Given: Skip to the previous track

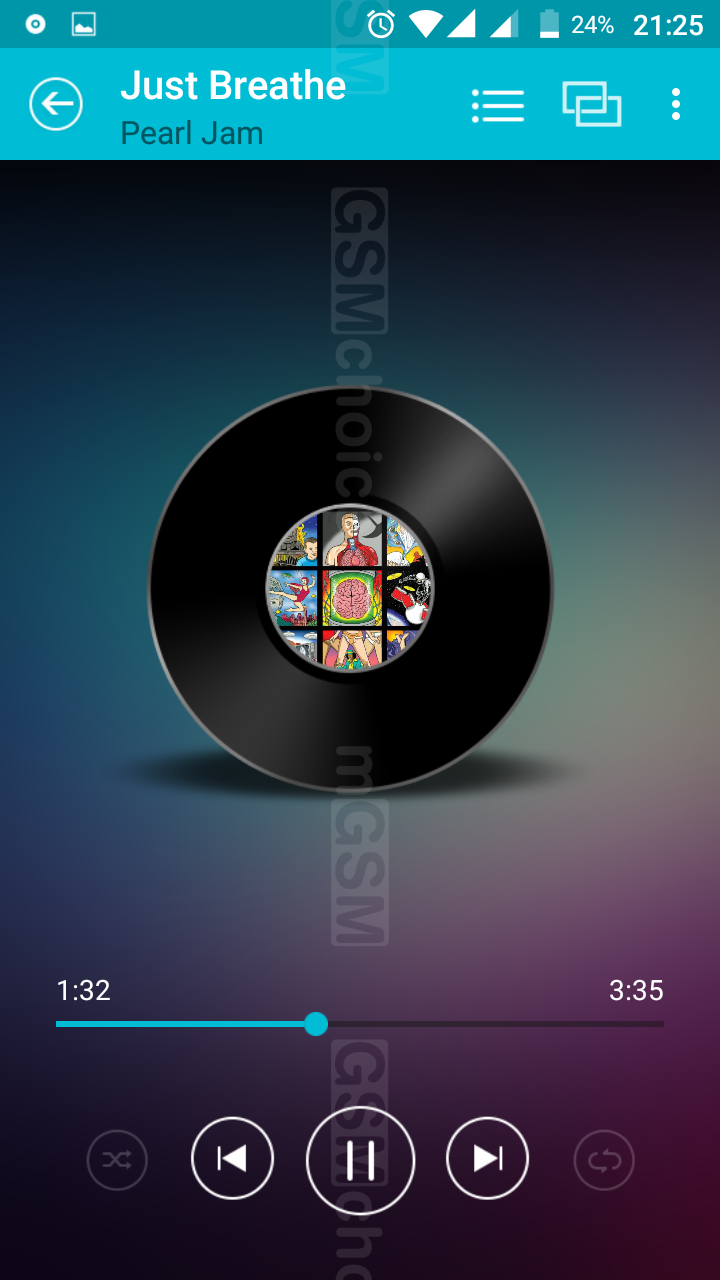Looking at the screenshot, I should coord(232,1158).
